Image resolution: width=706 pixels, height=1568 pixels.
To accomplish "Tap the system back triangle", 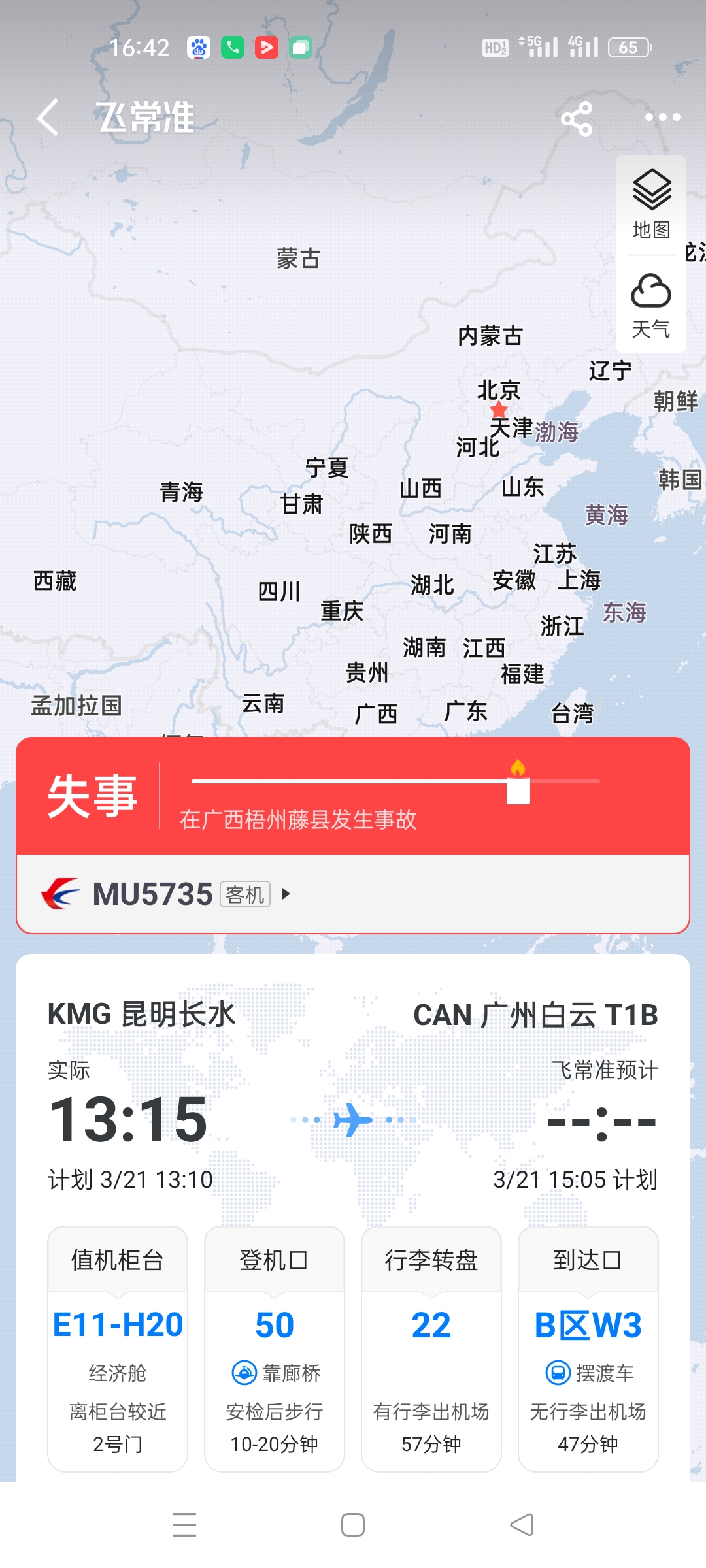I will [x=522, y=1526].
